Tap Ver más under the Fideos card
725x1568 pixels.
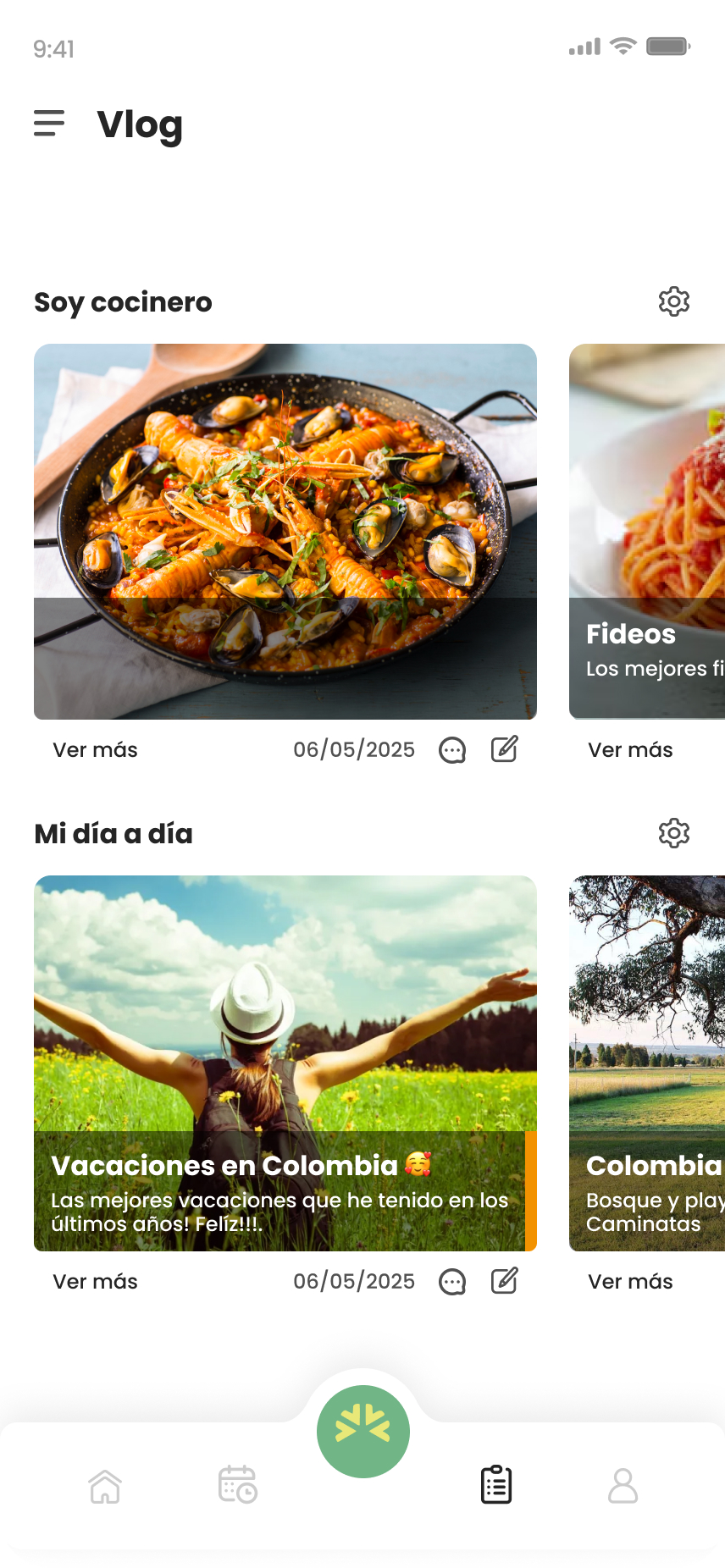tap(630, 750)
